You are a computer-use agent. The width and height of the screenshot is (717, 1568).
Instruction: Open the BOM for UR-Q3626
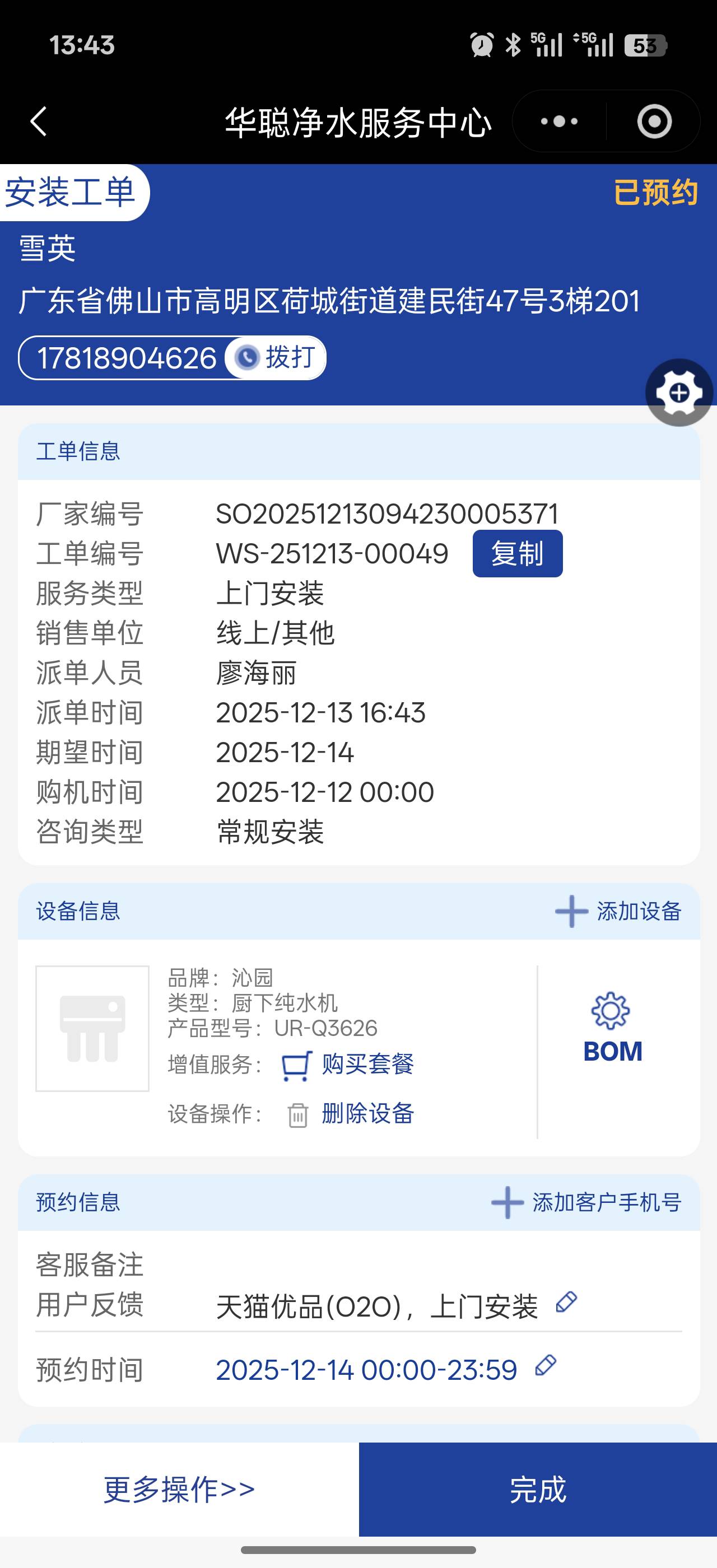pyautogui.click(x=612, y=1029)
